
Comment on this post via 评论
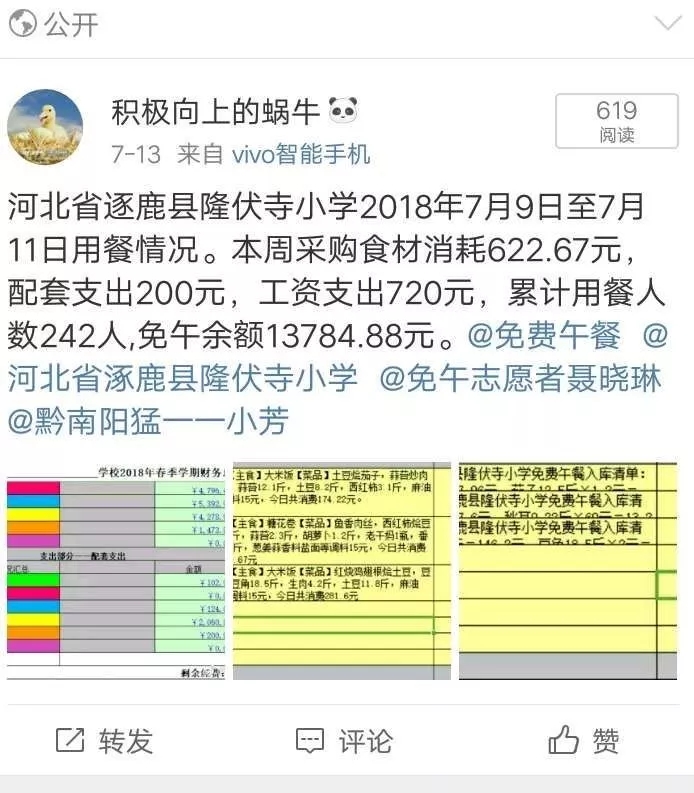pyautogui.click(x=344, y=741)
